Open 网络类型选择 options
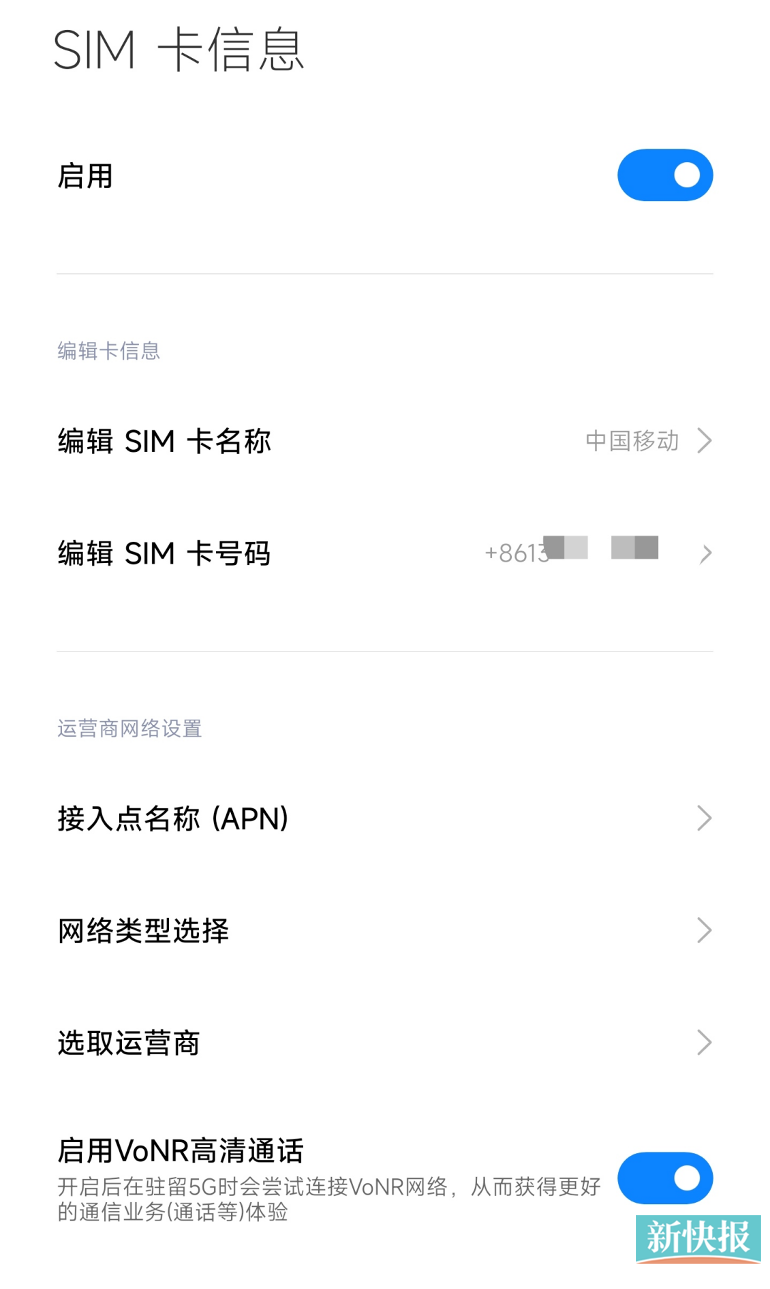This screenshot has height=1289, width=770. [x=384, y=931]
